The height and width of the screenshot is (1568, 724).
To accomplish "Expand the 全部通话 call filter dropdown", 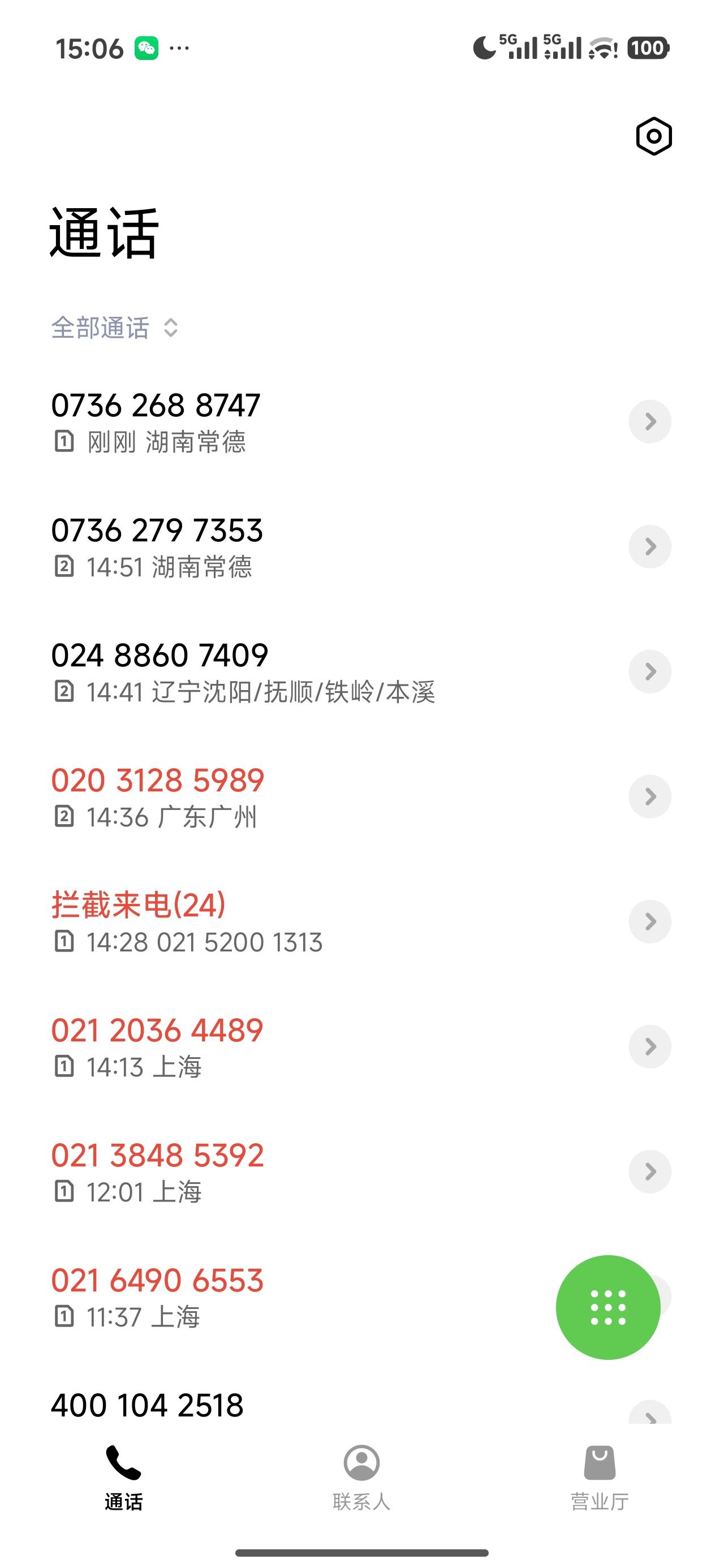I will pyautogui.click(x=114, y=328).
